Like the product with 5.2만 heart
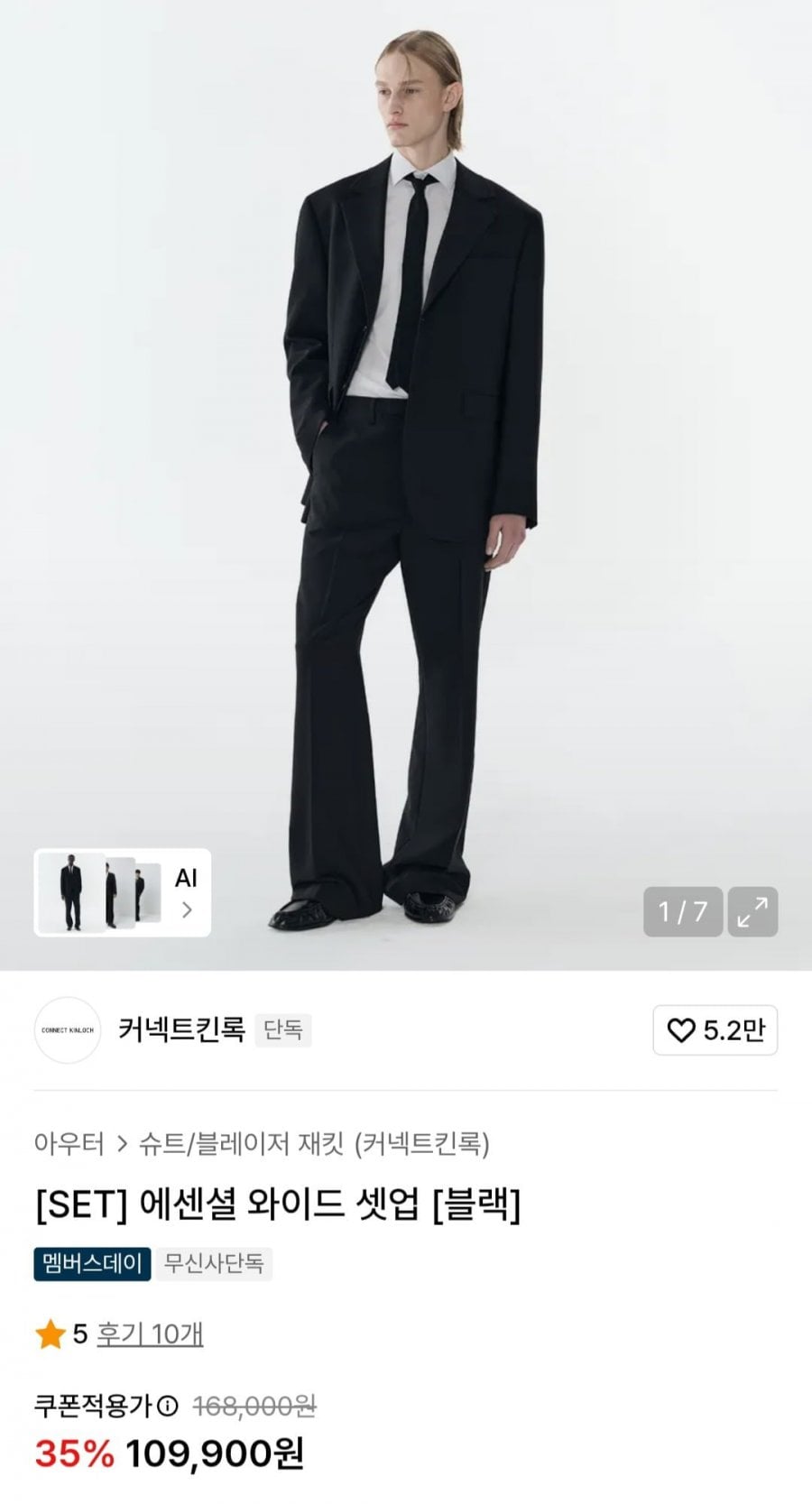The height and width of the screenshot is (1504, 812). pos(715,1030)
